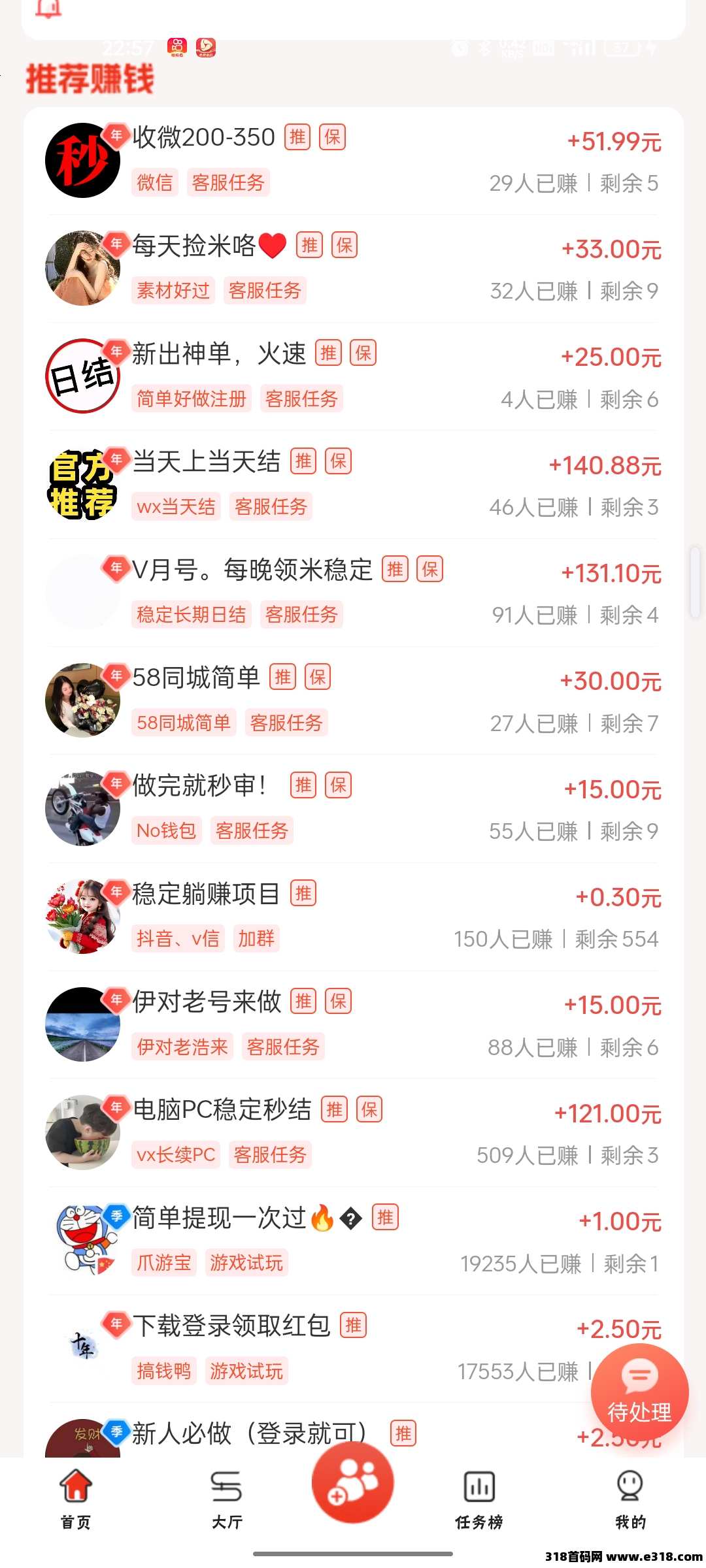Open the 每天捡米咯 task
Screen dimensions: 706x1568
pyautogui.click(x=353, y=269)
